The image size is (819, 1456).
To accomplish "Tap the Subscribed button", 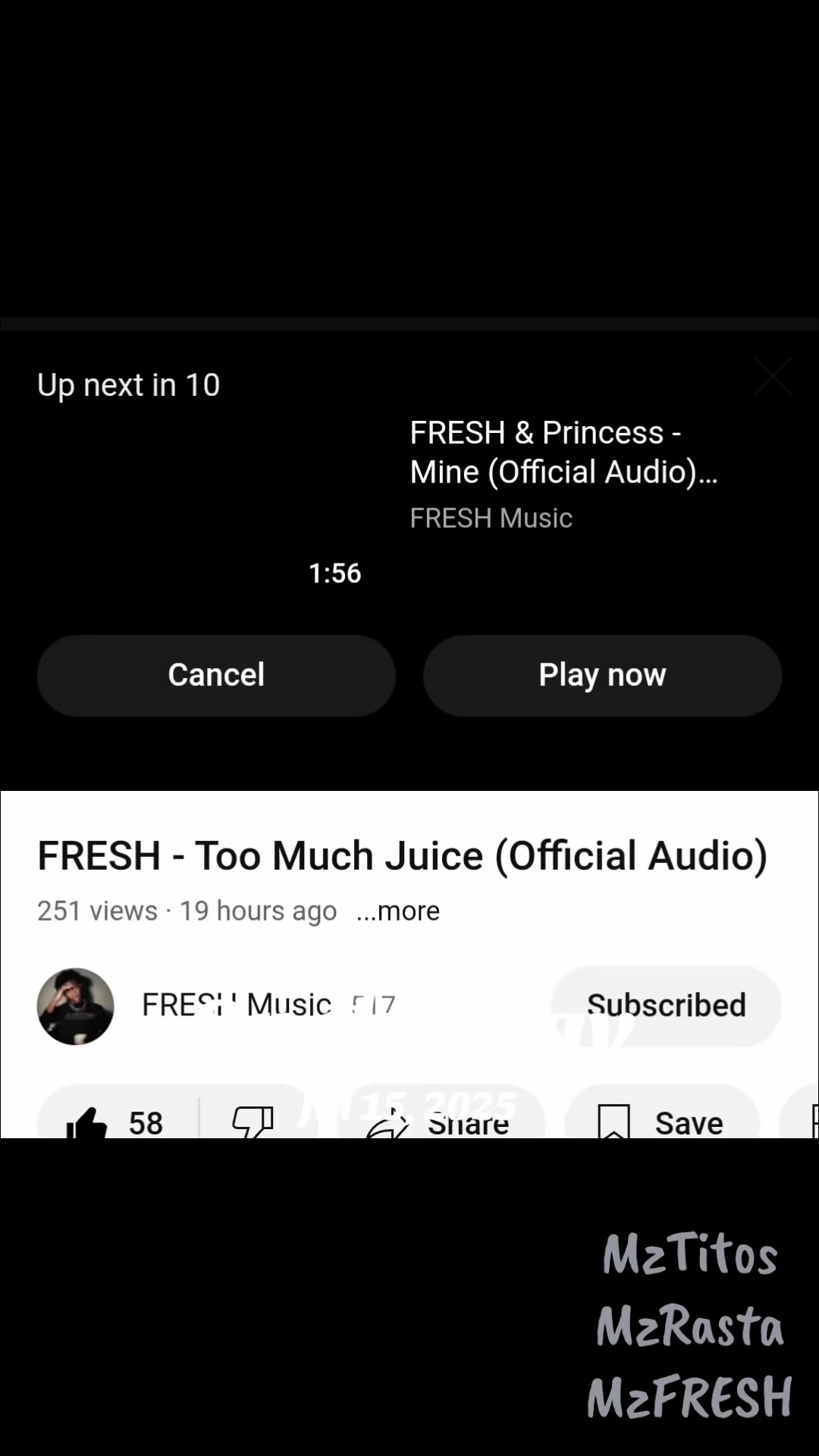I will [x=667, y=1006].
